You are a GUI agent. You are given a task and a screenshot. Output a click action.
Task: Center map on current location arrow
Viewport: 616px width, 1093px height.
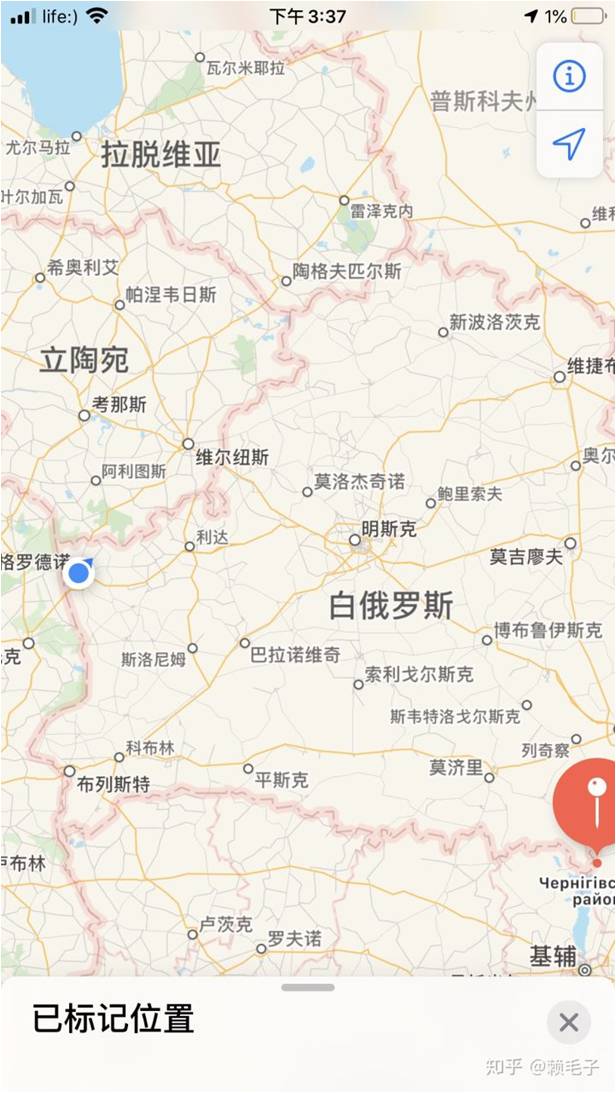tap(569, 144)
